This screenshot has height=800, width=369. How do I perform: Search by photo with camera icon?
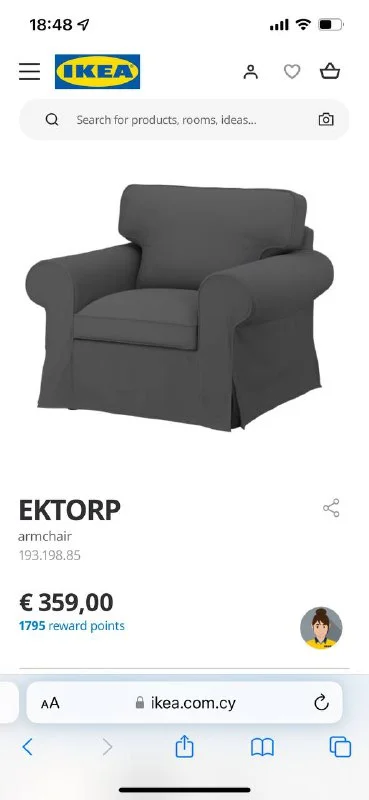point(326,120)
